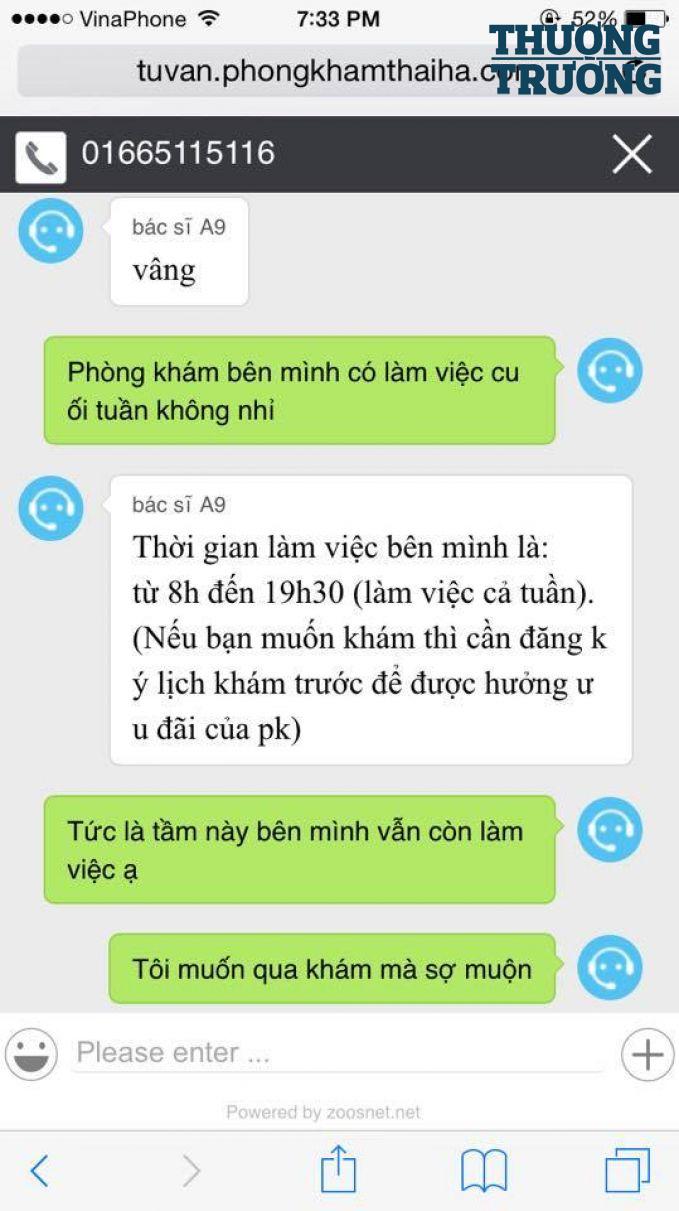Tap the Please enter message field
Screen dimensions: 679x1211
pos(336,1053)
